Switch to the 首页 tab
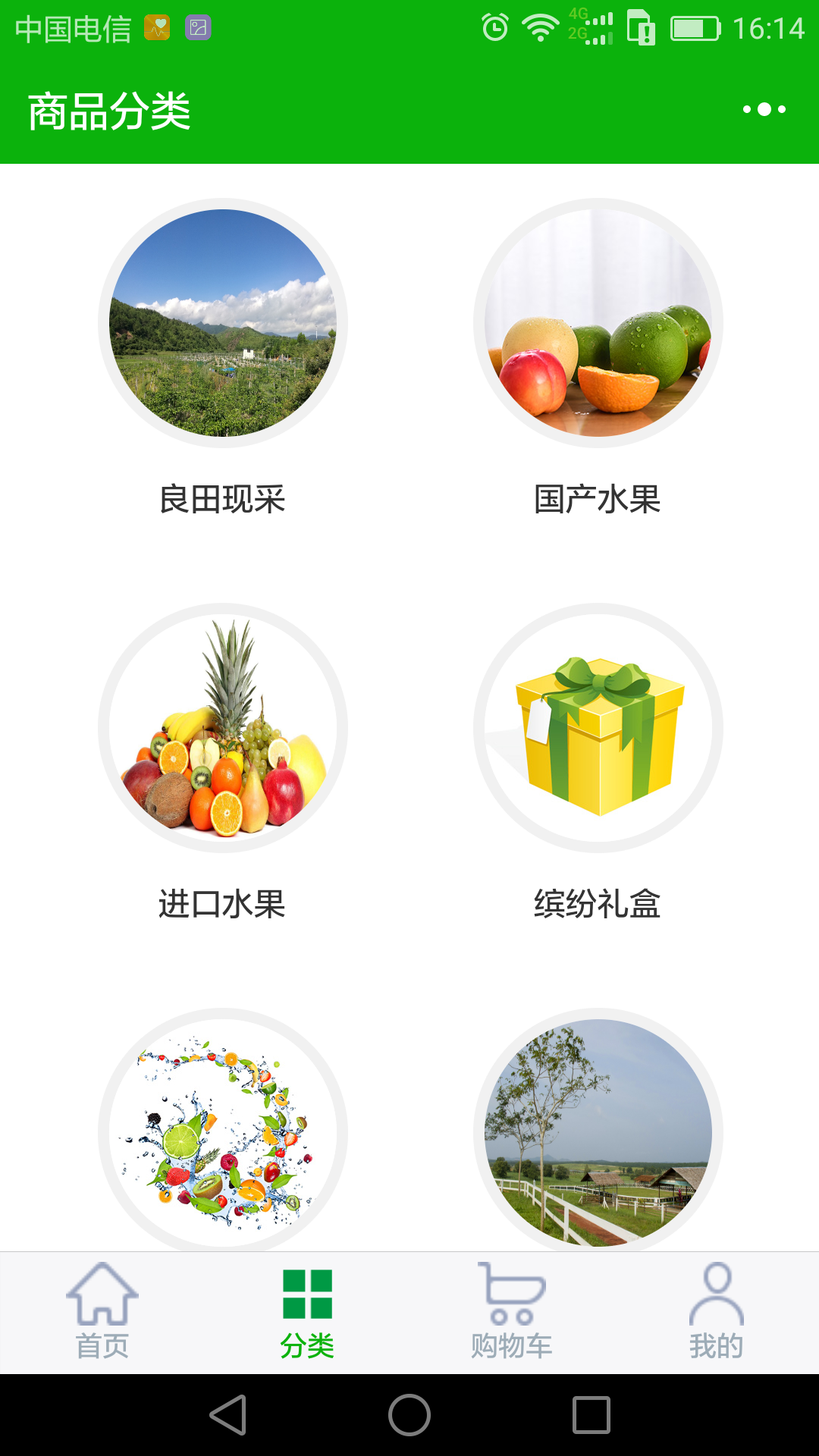 point(102,1313)
